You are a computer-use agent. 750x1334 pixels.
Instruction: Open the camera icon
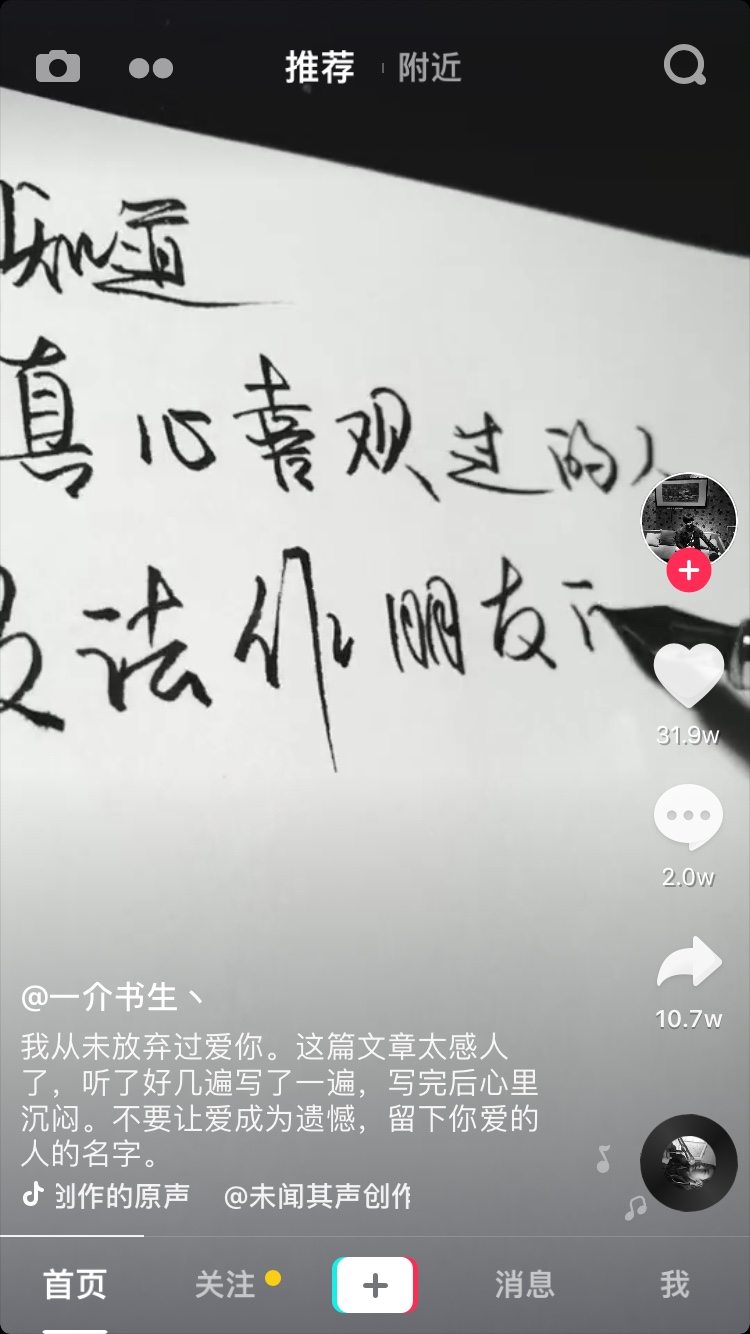click(58, 67)
